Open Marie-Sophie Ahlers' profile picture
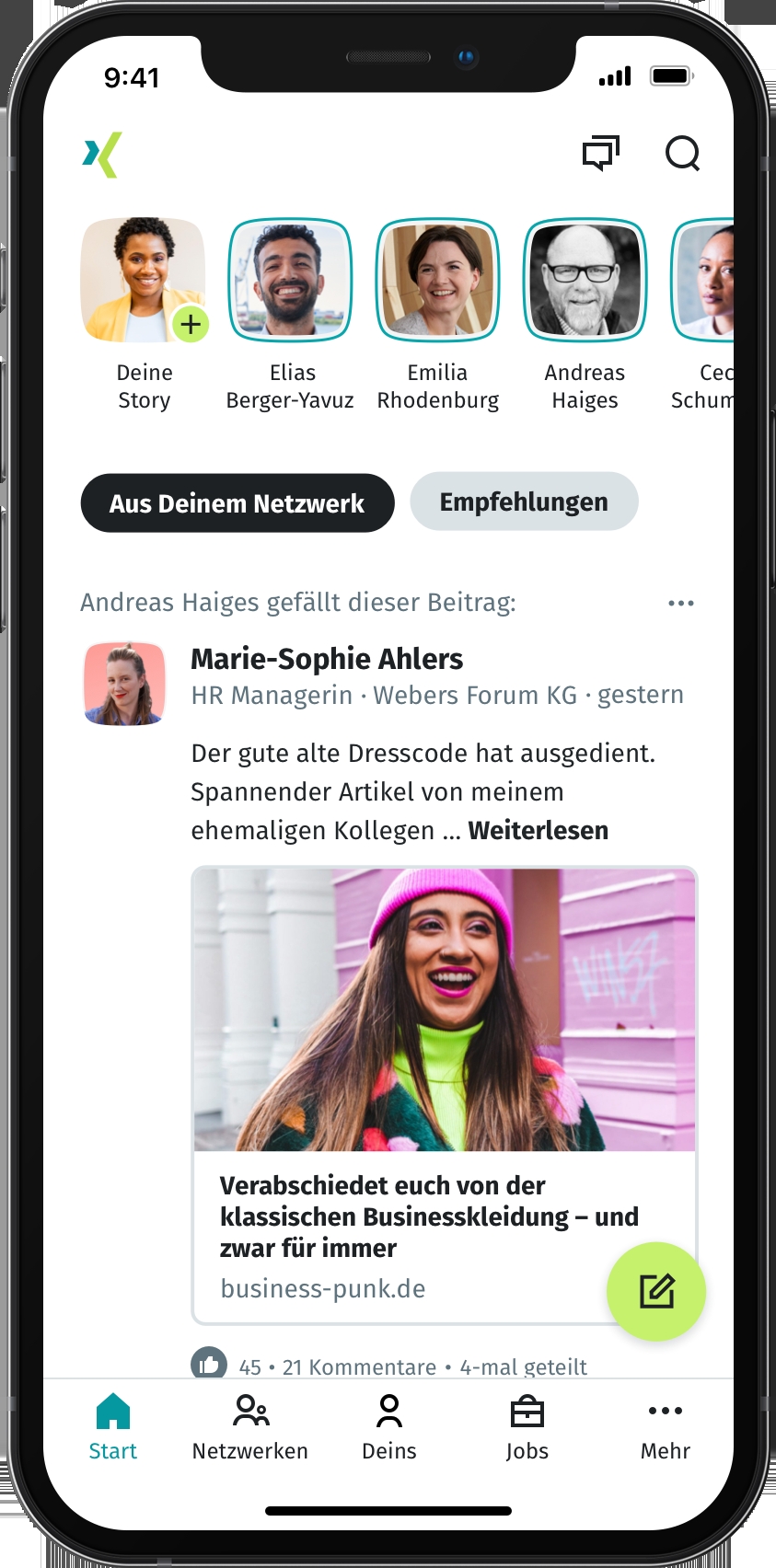776x1568 pixels. pyautogui.click(x=125, y=684)
